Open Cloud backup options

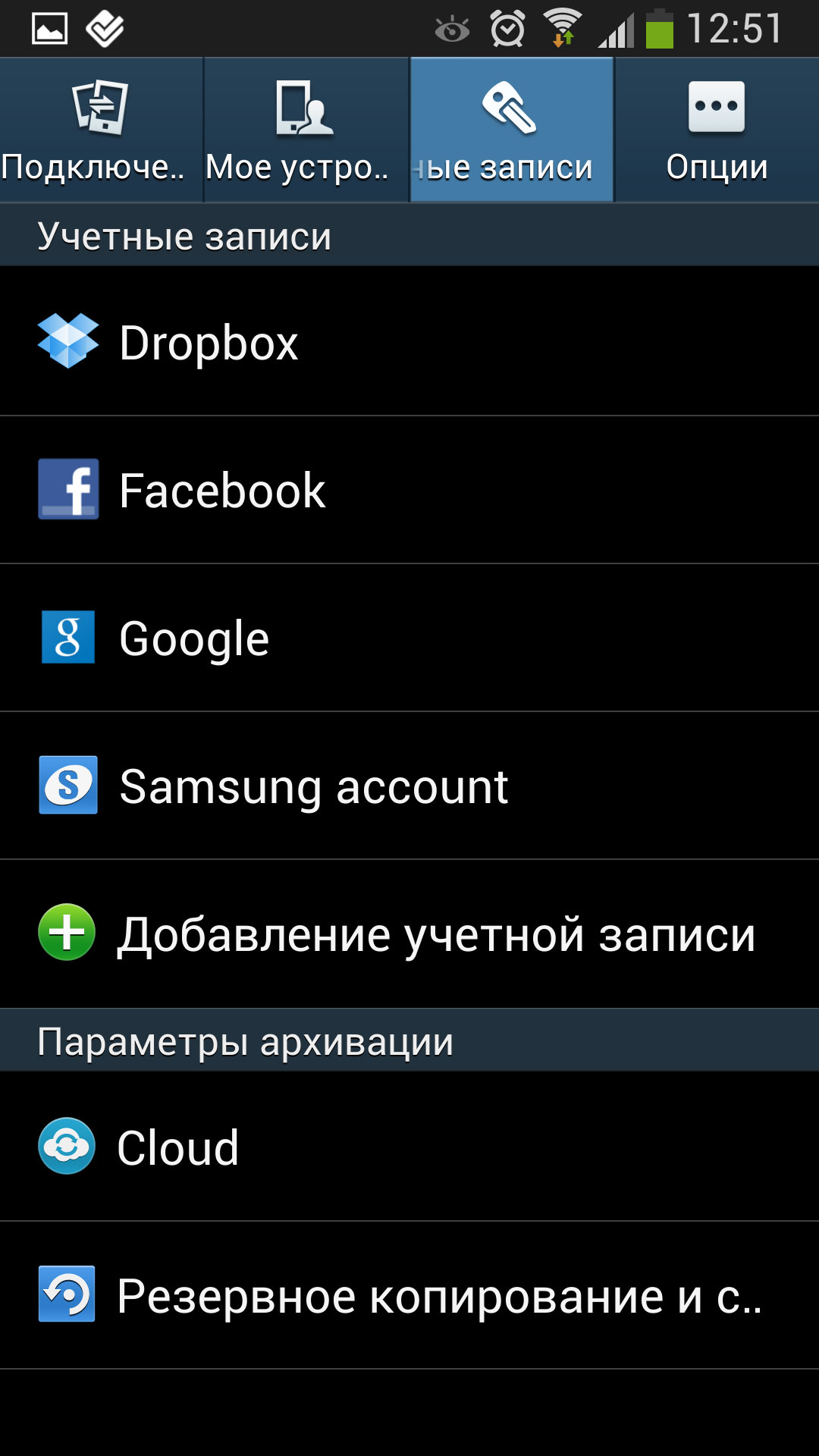tap(409, 1147)
